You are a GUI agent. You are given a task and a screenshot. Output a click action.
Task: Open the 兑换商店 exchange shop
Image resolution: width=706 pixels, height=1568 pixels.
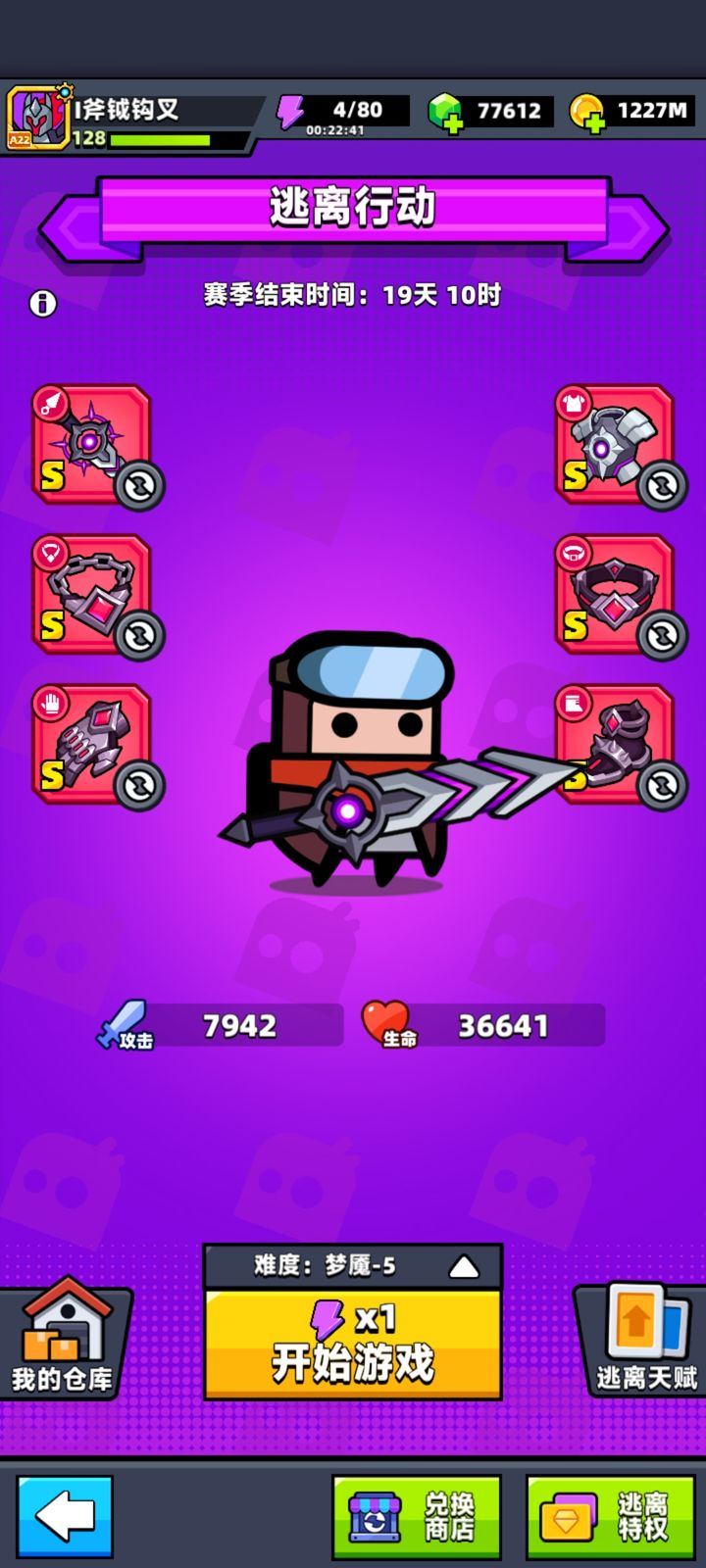click(417, 1516)
